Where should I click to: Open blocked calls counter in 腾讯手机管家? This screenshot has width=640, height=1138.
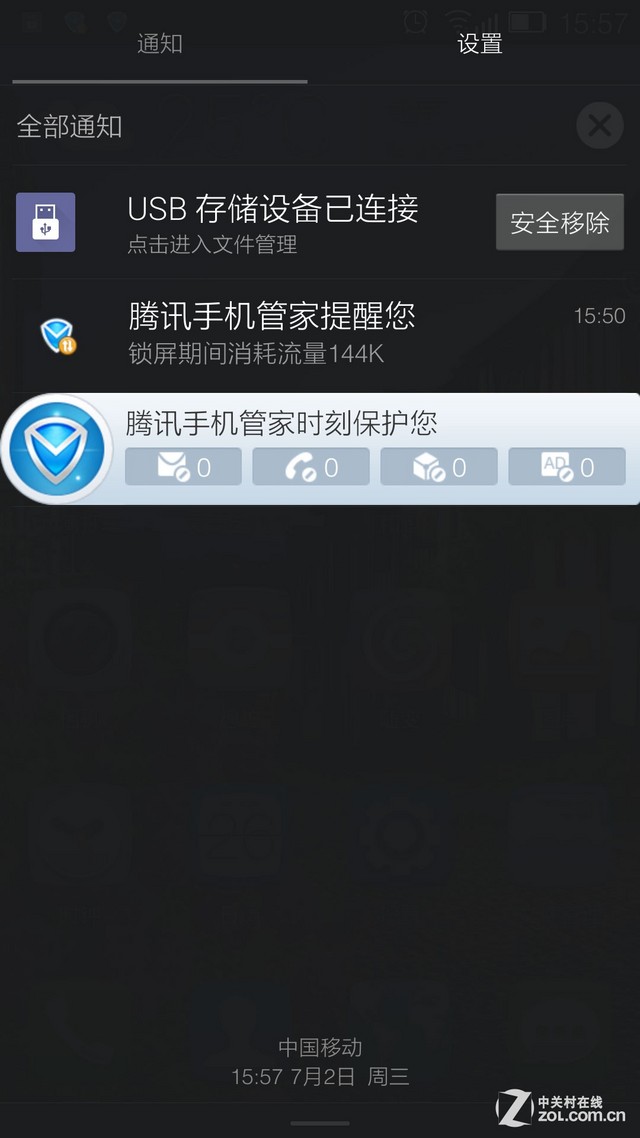coord(311,467)
